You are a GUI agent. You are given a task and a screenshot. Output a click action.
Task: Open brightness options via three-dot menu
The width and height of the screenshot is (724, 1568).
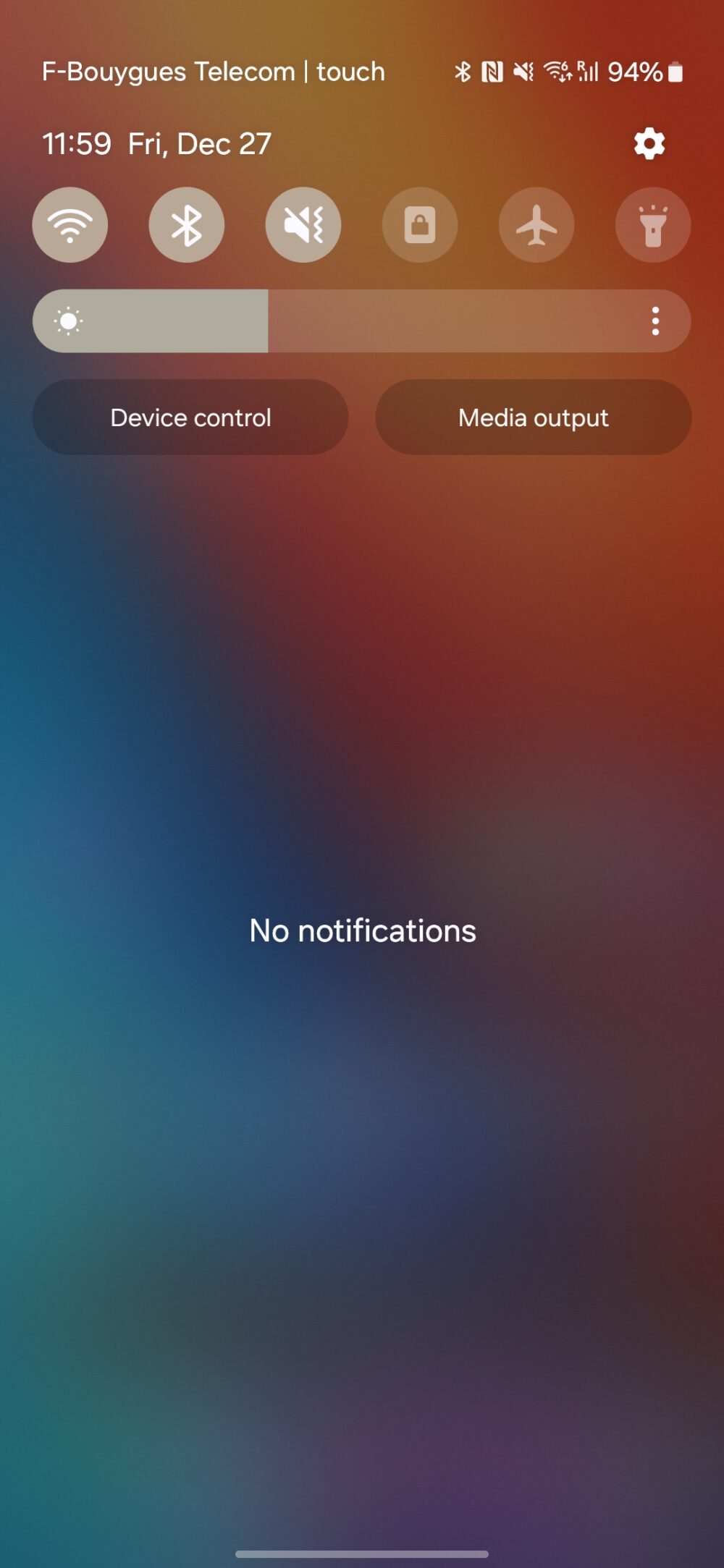tap(656, 321)
